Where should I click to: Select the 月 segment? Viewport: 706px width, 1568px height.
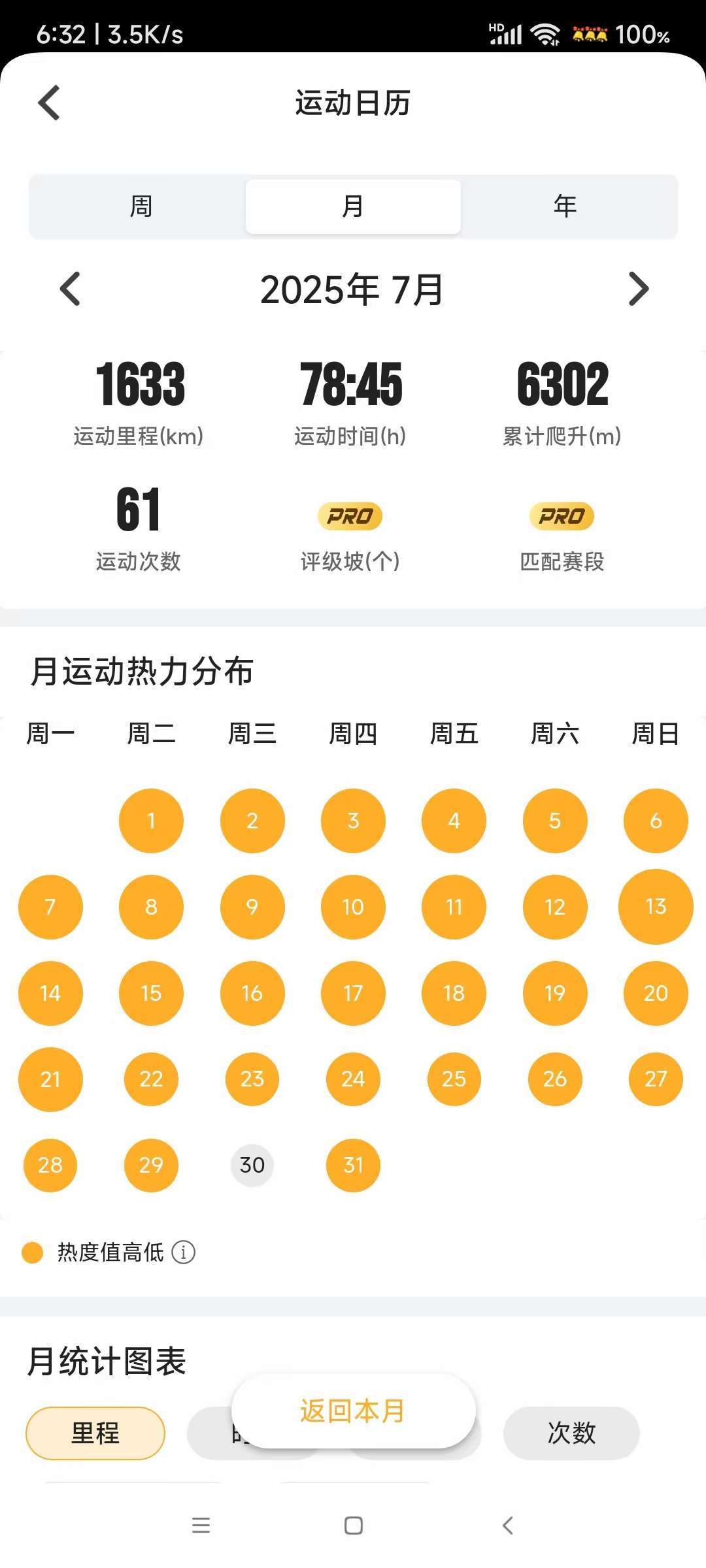[353, 206]
